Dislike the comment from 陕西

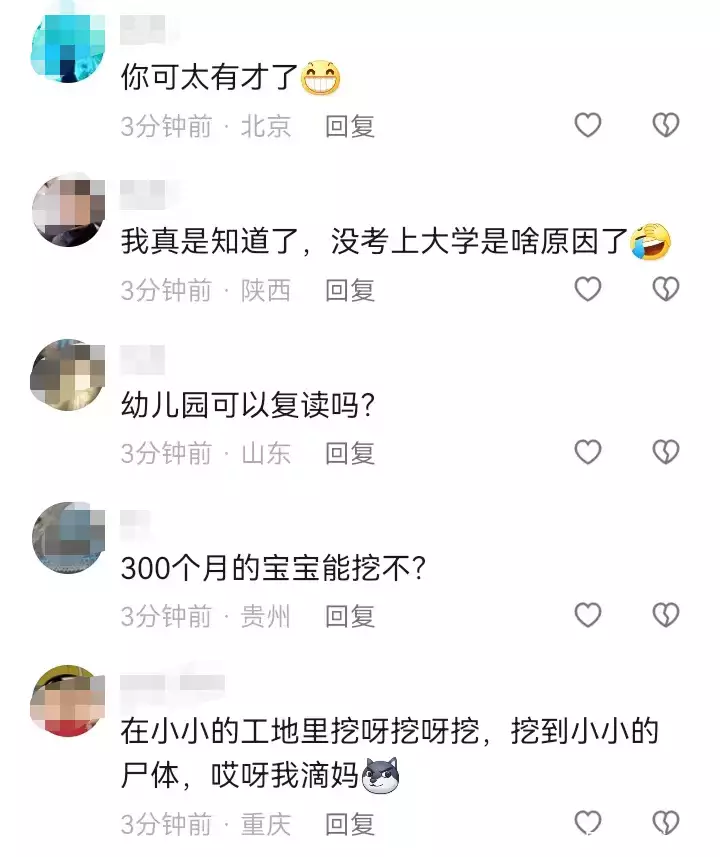[665, 289]
